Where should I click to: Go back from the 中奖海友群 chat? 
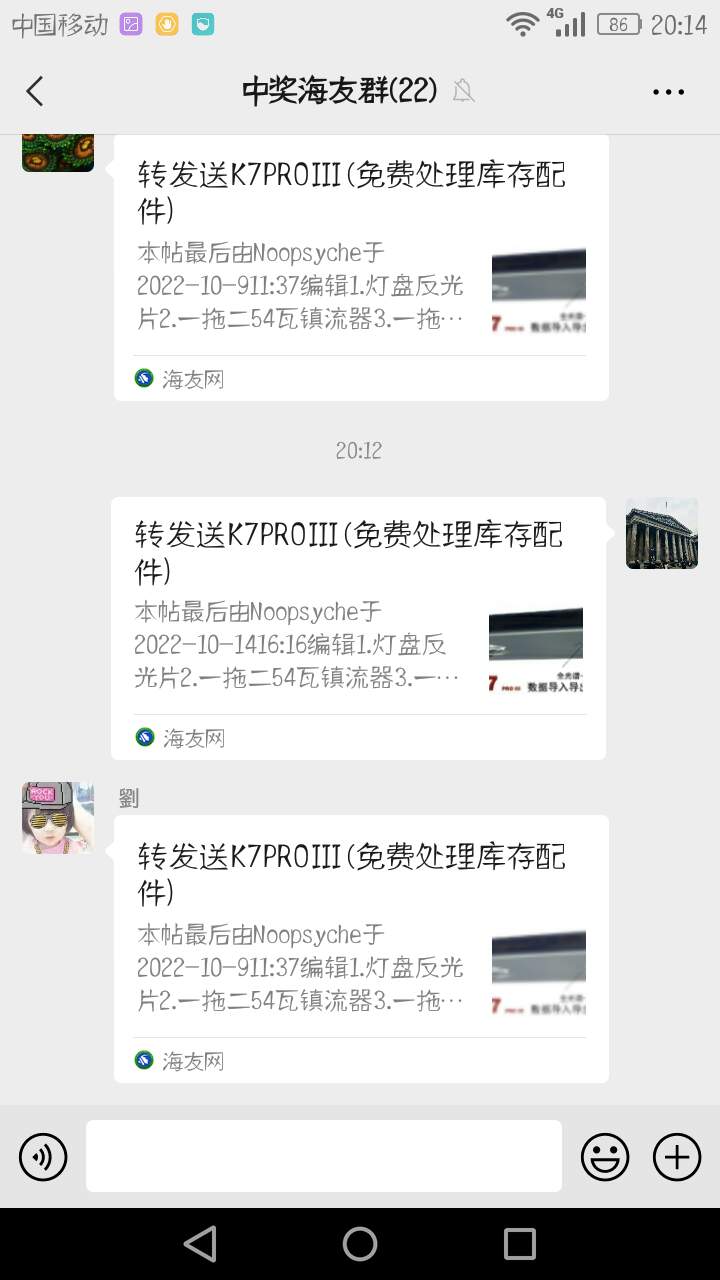(x=35, y=91)
